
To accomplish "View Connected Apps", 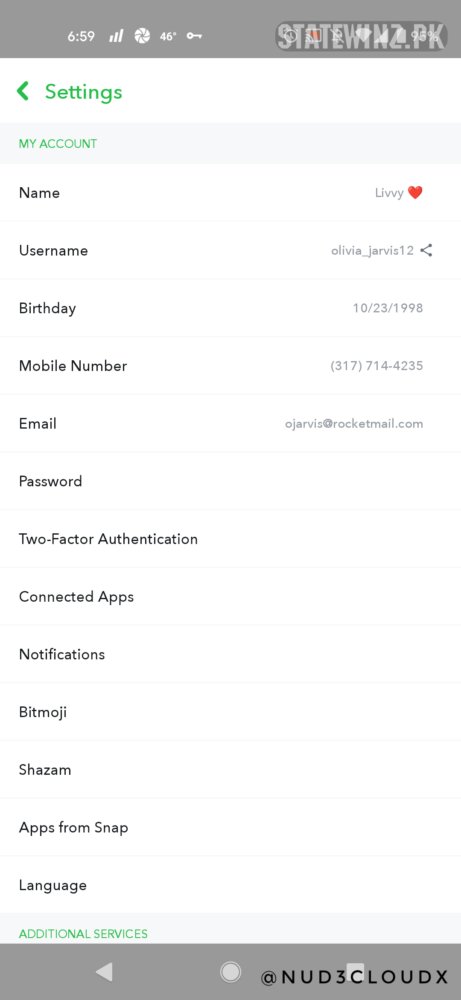I will coord(230,597).
